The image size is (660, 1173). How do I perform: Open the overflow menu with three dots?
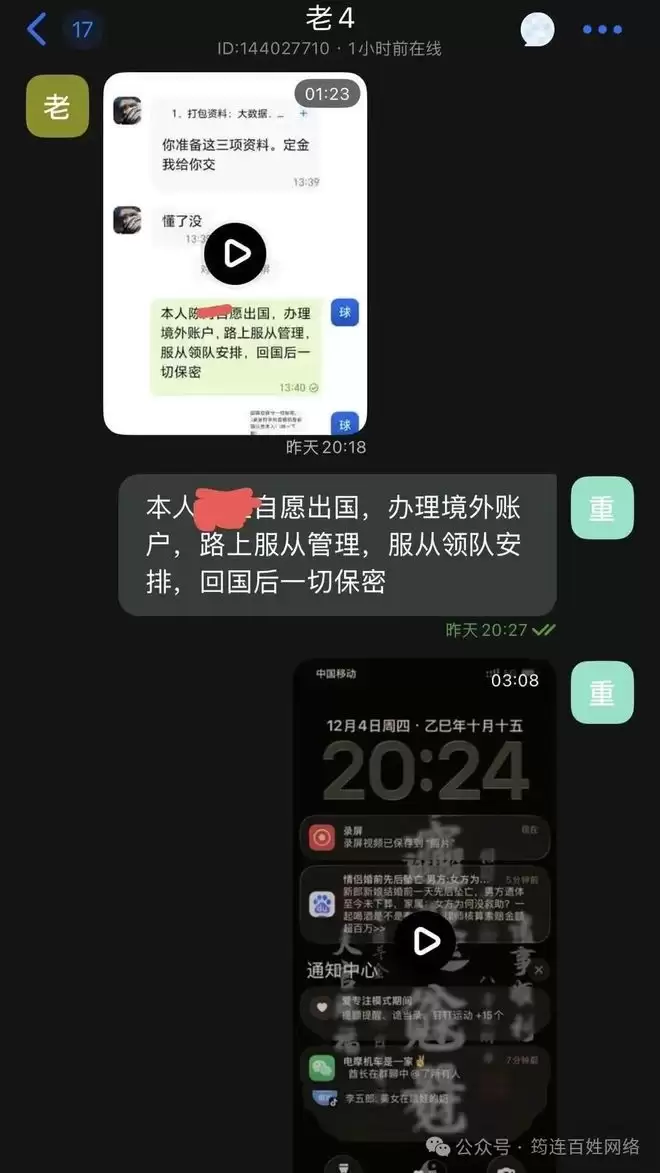pyautogui.click(x=602, y=30)
